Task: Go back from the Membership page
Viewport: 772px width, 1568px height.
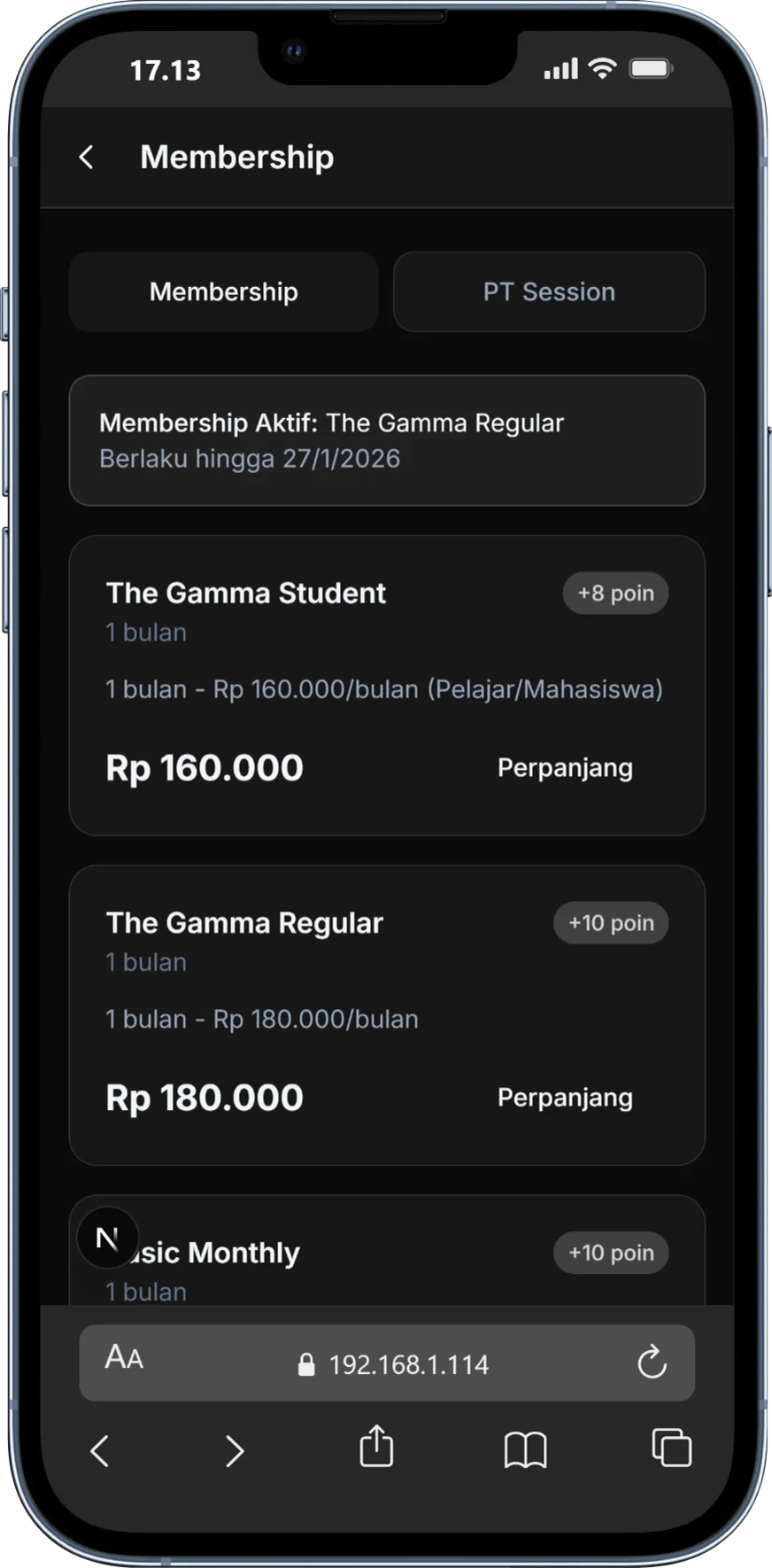Action: click(x=86, y=158)
